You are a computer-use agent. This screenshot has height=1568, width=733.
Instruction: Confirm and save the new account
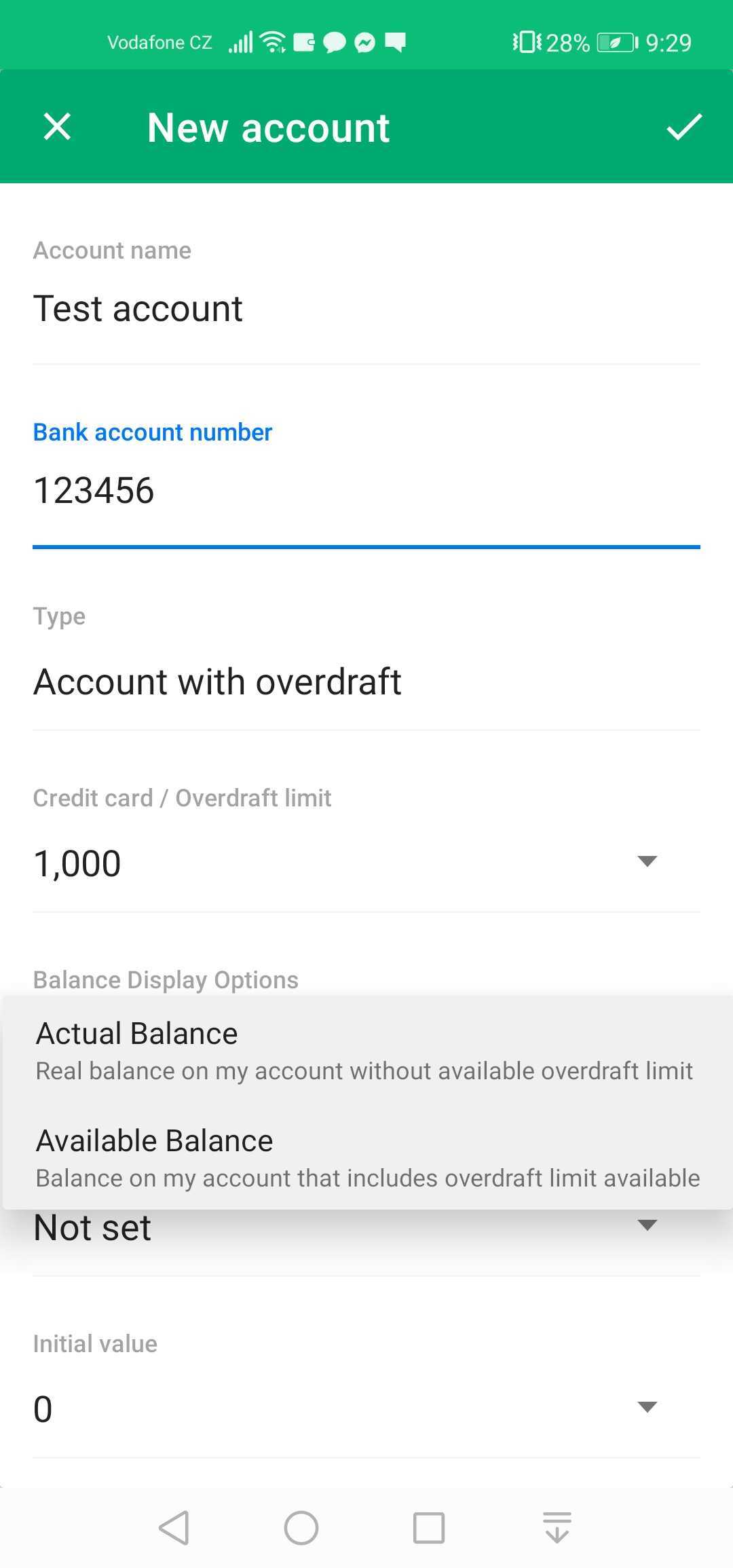point(683,127)
